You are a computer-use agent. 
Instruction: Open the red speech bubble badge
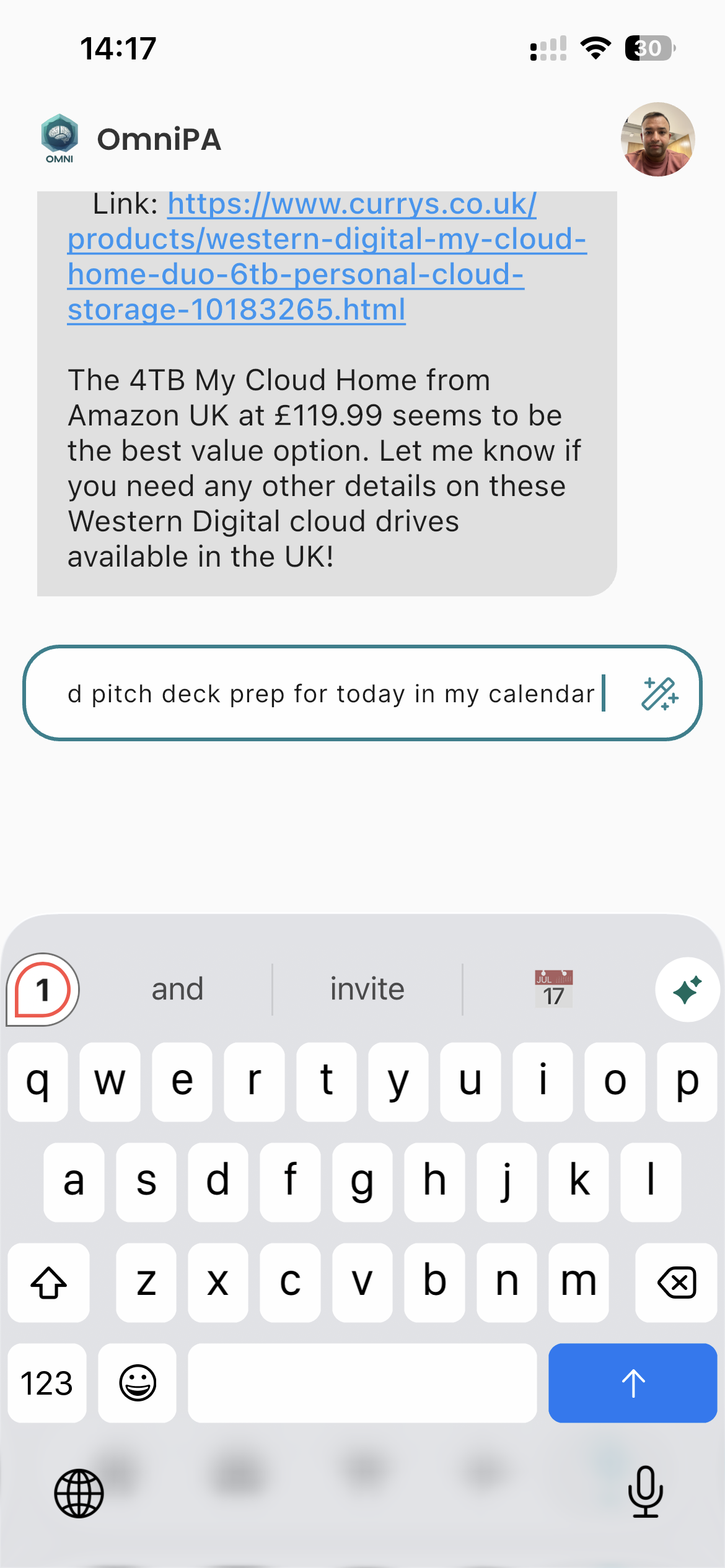click(x=42, y=989)
